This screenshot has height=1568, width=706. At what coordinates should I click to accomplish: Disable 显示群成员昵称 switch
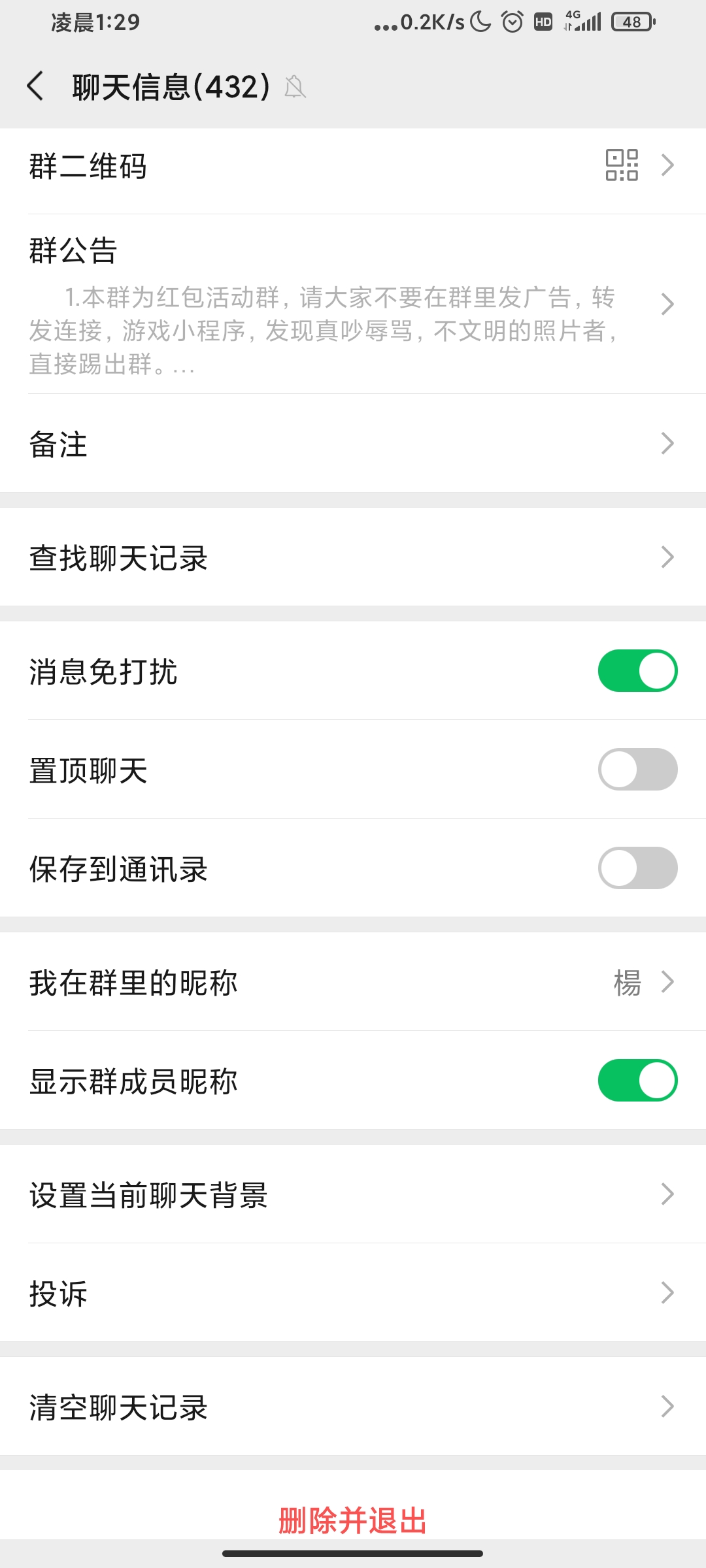pyautogui.click(x=637, y=1080)
